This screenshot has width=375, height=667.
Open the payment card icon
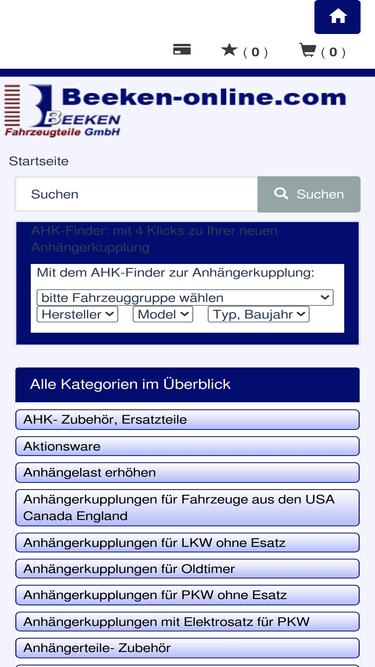coord(182,50)
